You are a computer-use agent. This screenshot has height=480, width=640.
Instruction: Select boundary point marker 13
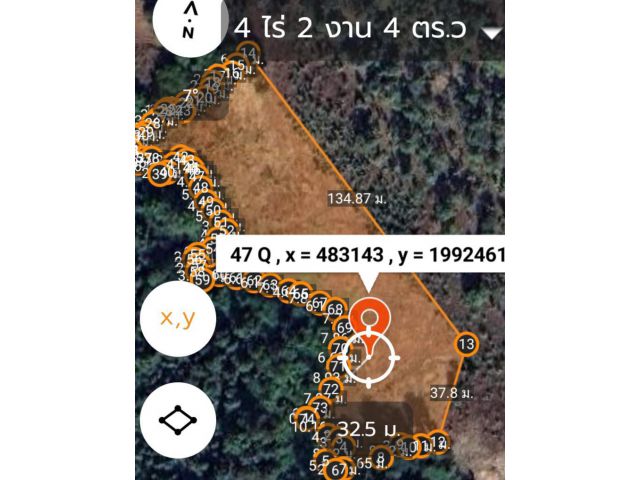[x=465, y=344]
